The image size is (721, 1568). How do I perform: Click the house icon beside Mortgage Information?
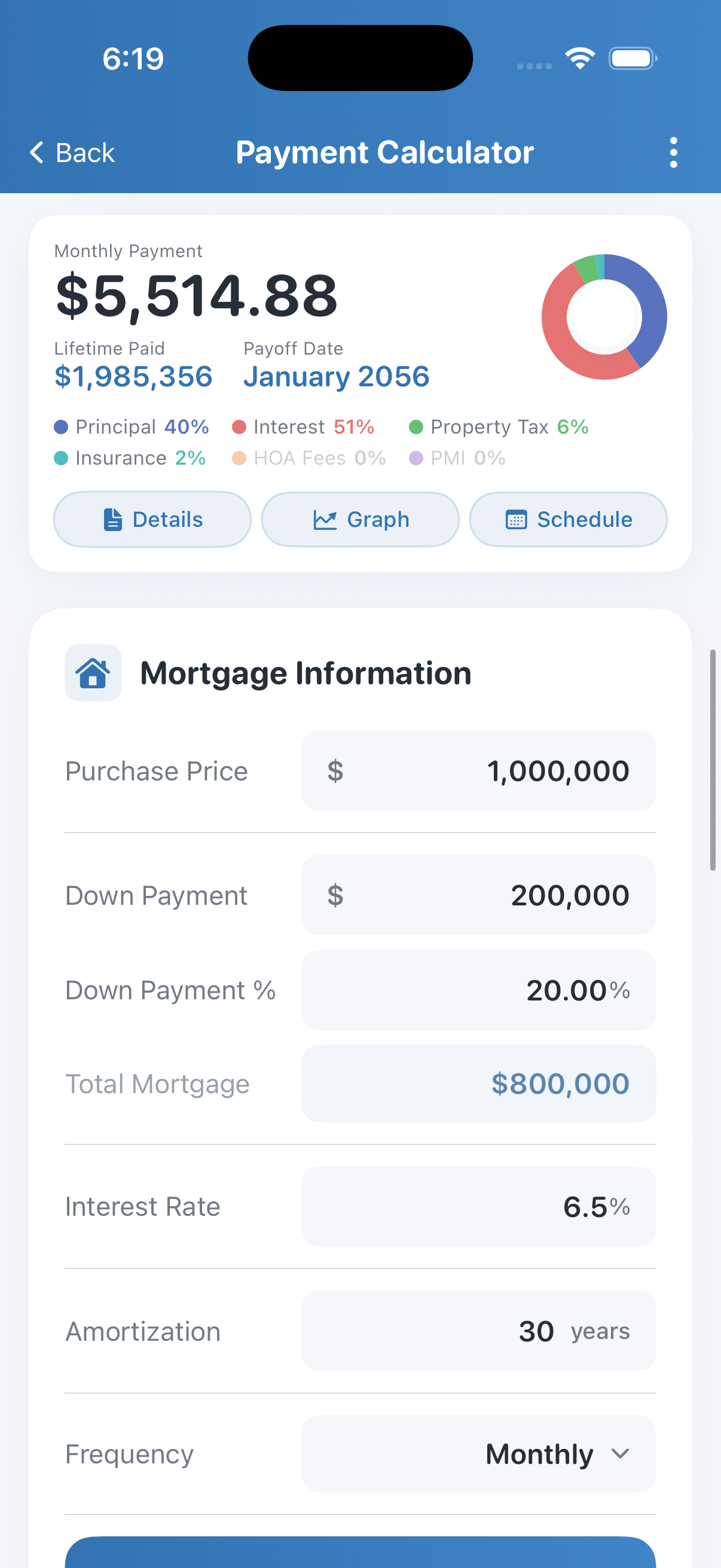[x=93, y=673]
